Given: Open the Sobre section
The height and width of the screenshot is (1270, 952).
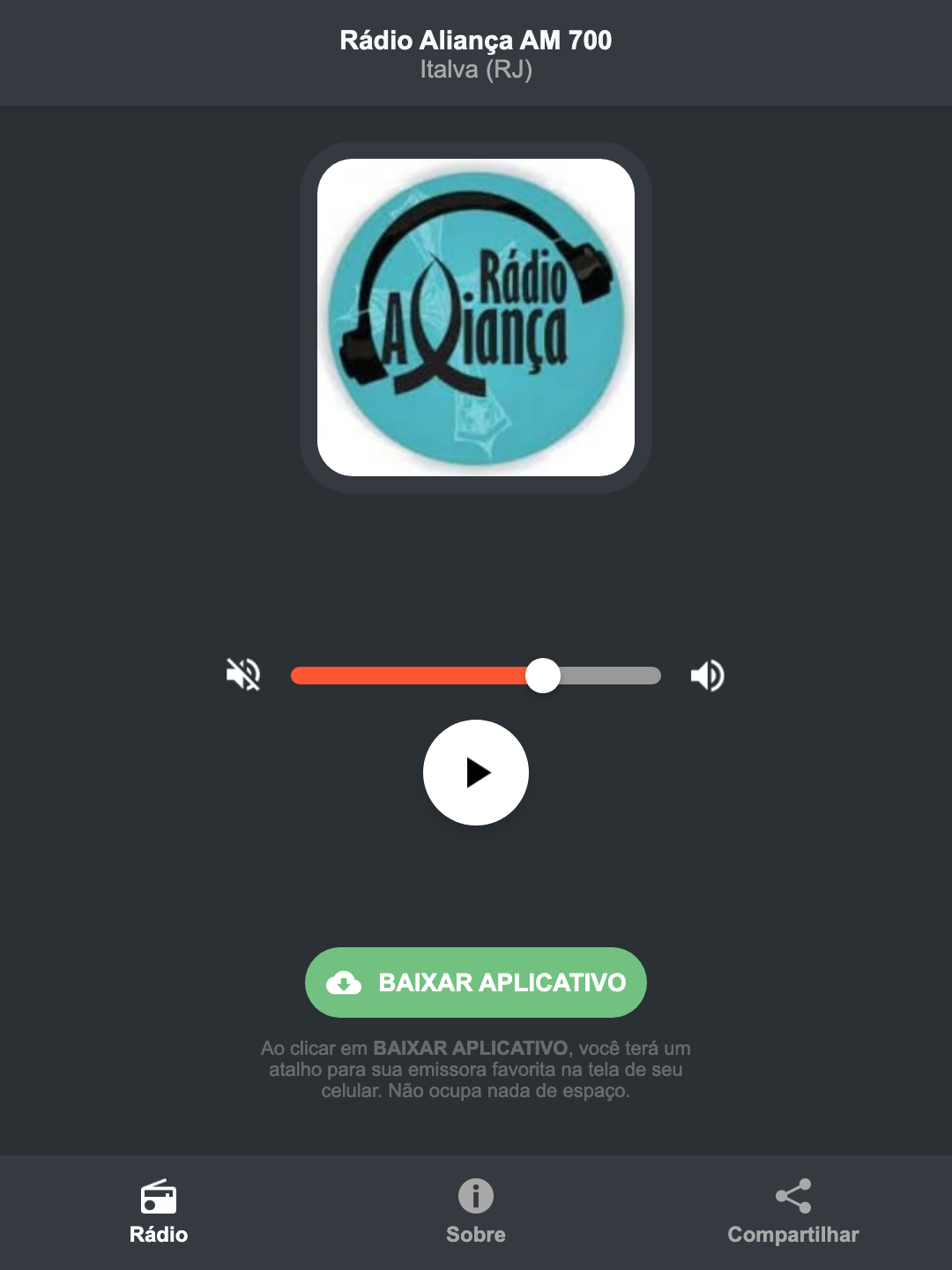Looking at the screenshot, I should coord(475,1235).
